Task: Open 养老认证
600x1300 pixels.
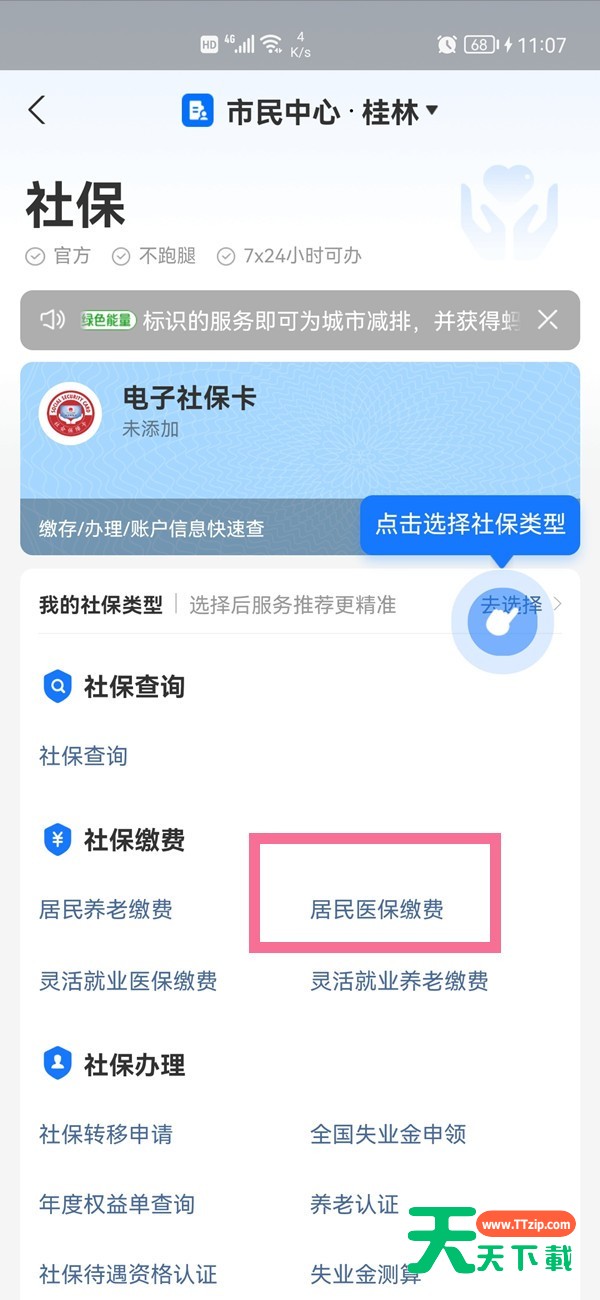Action: pos(354,1204)
